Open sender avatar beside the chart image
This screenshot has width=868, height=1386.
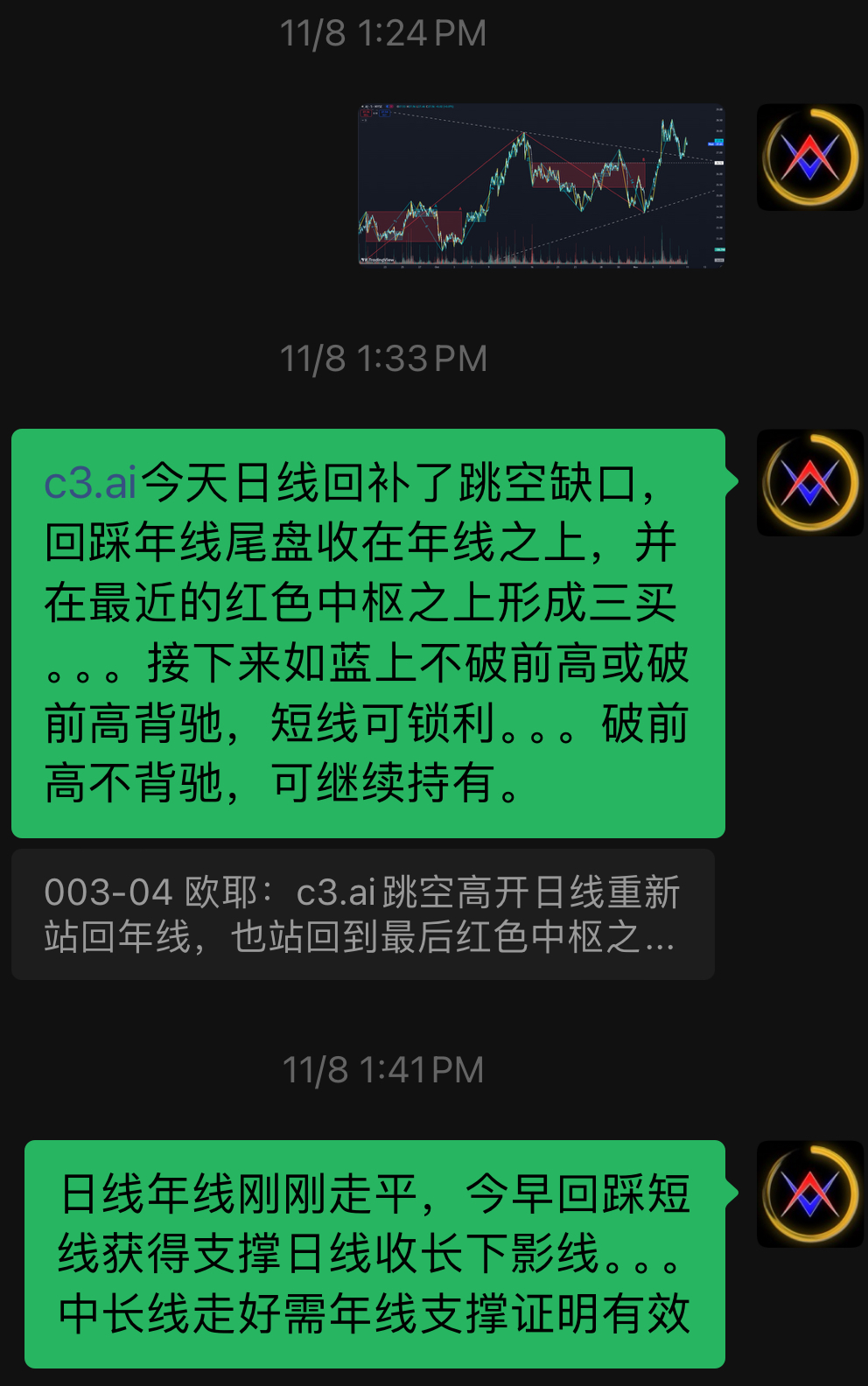click(x=809, y=157)
